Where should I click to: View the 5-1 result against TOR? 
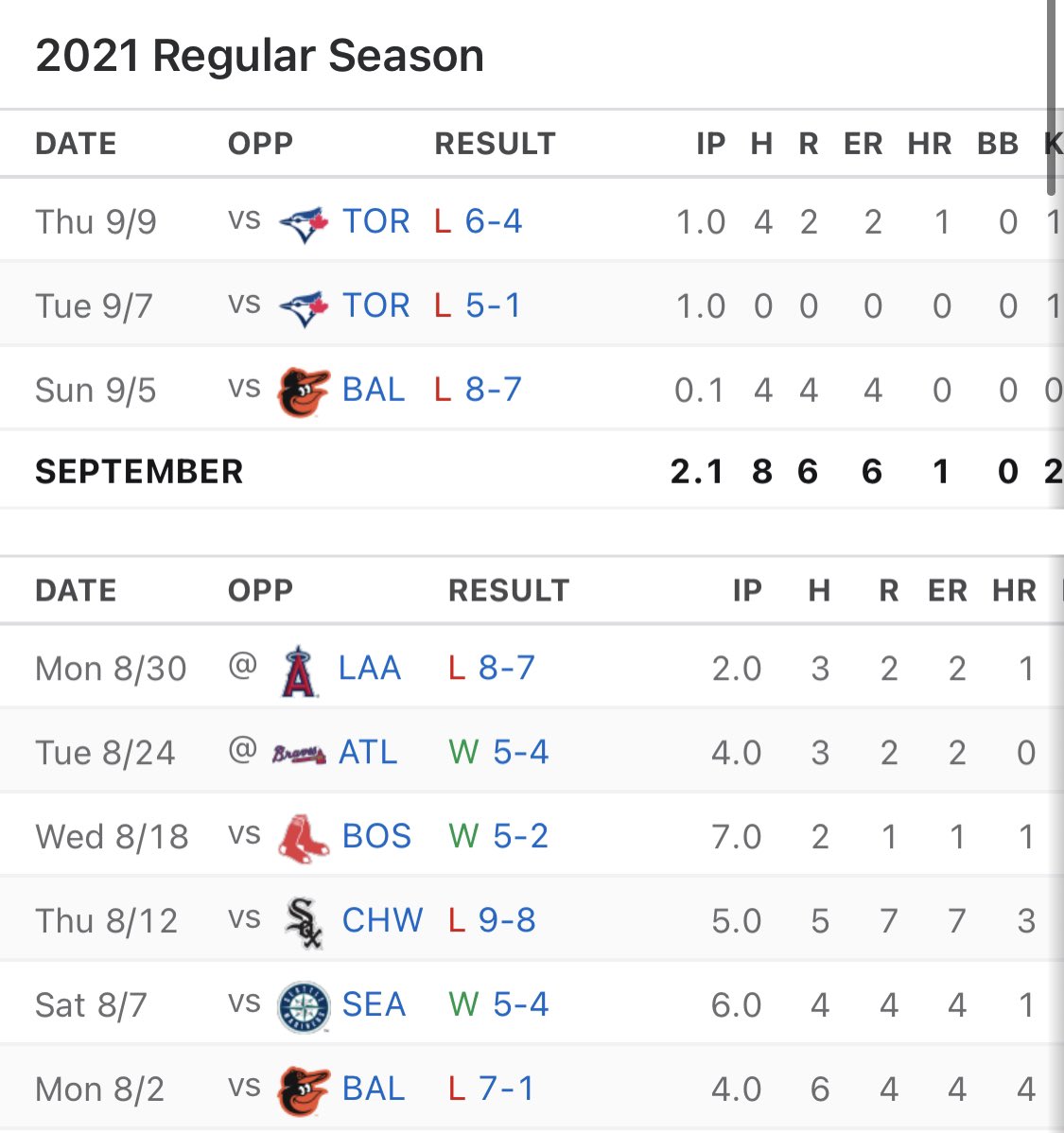click(492, 305)
